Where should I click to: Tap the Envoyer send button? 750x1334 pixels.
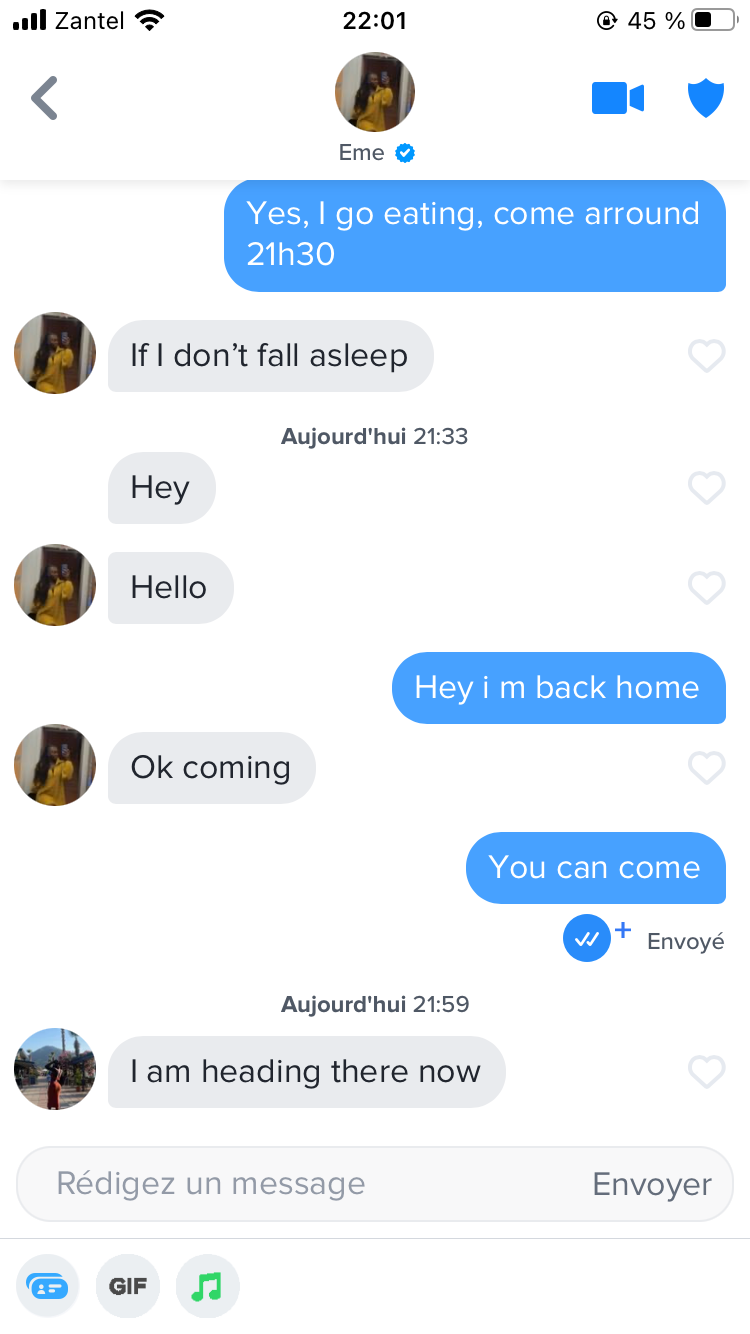click(652, 1184)
